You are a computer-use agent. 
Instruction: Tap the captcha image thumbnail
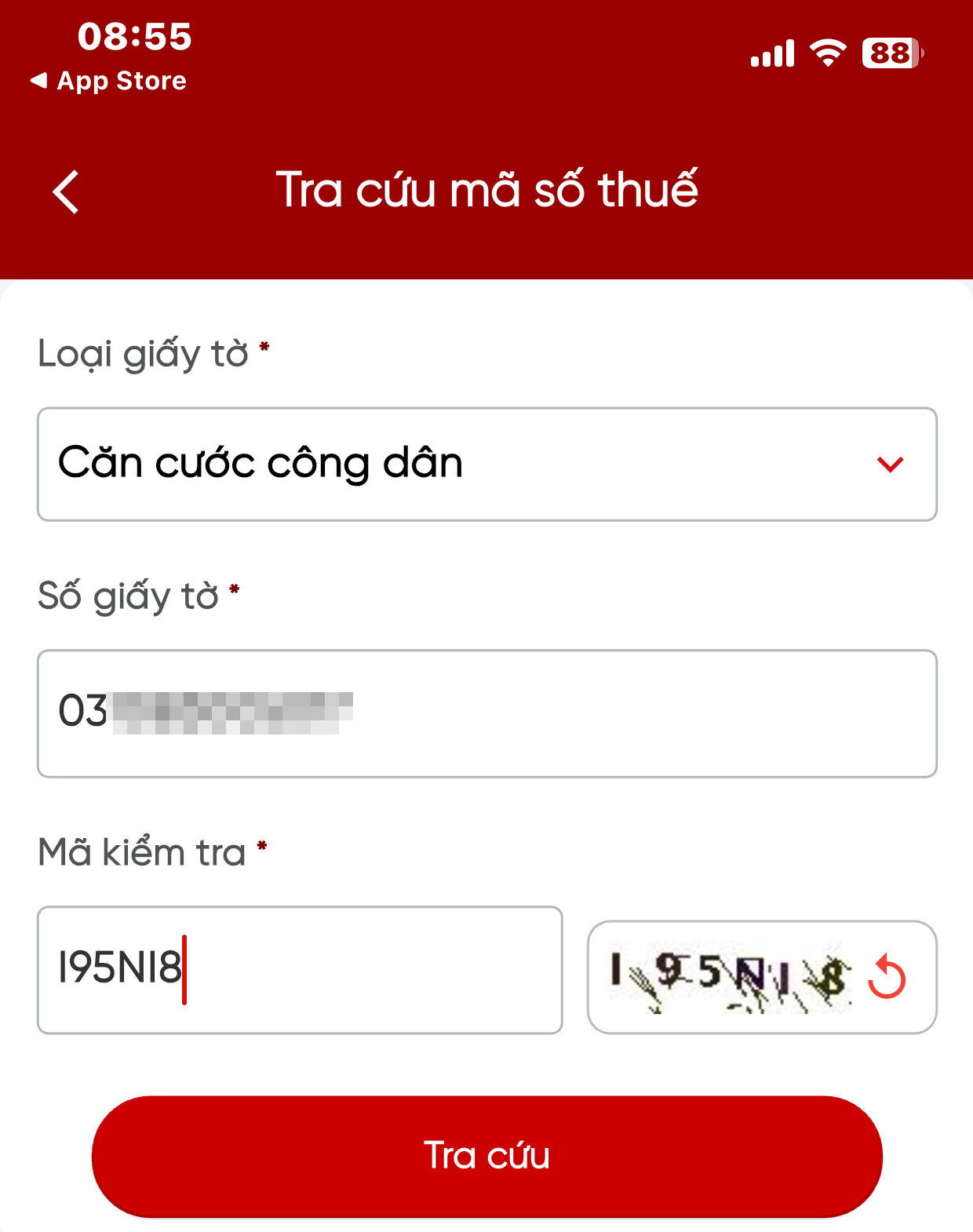pos(730,975)
